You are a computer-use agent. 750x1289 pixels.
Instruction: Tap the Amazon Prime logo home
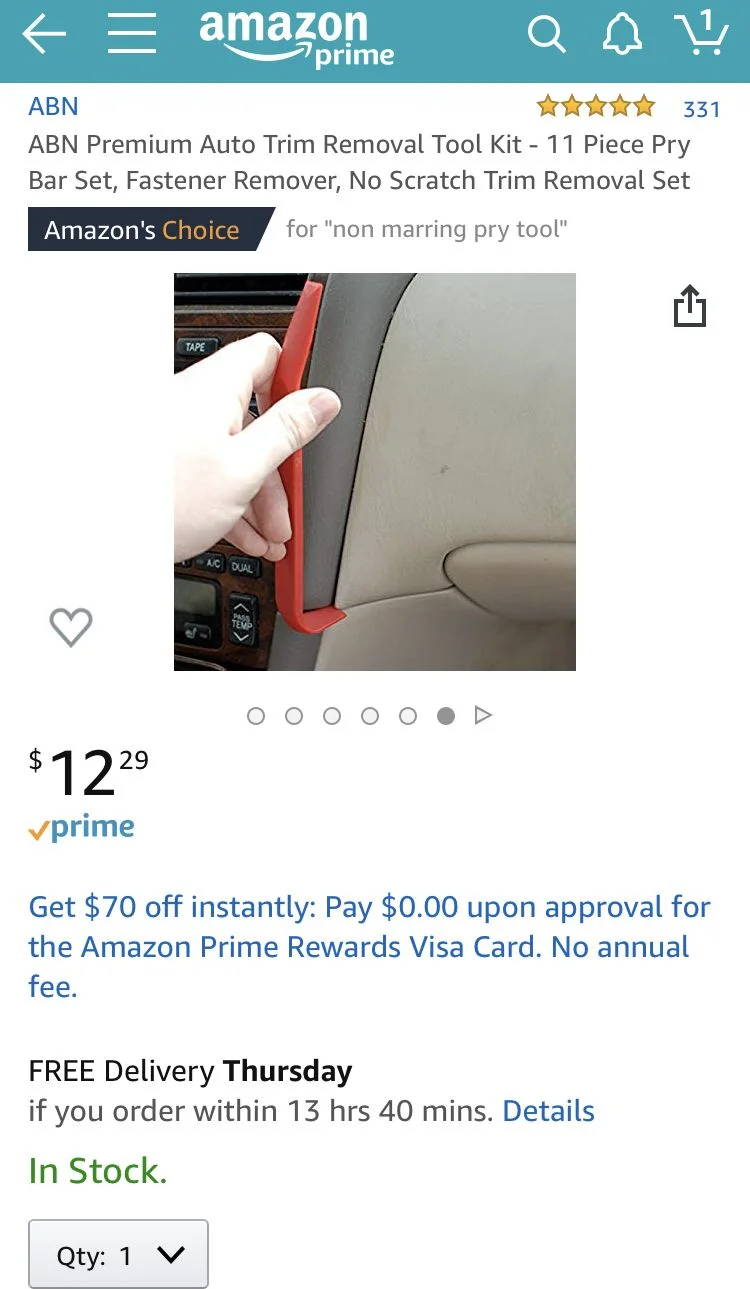(x=296, y=38)
